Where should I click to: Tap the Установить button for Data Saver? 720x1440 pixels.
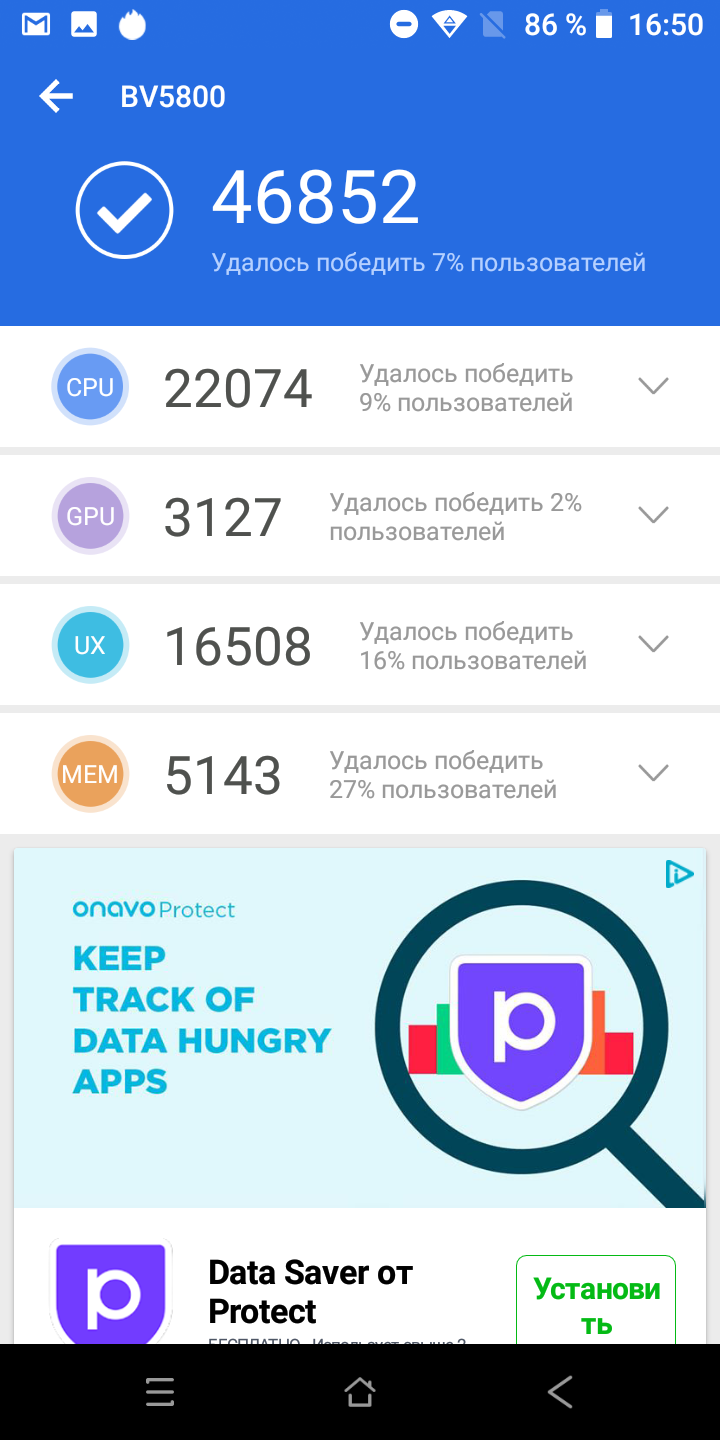[x=596, y=1304]
